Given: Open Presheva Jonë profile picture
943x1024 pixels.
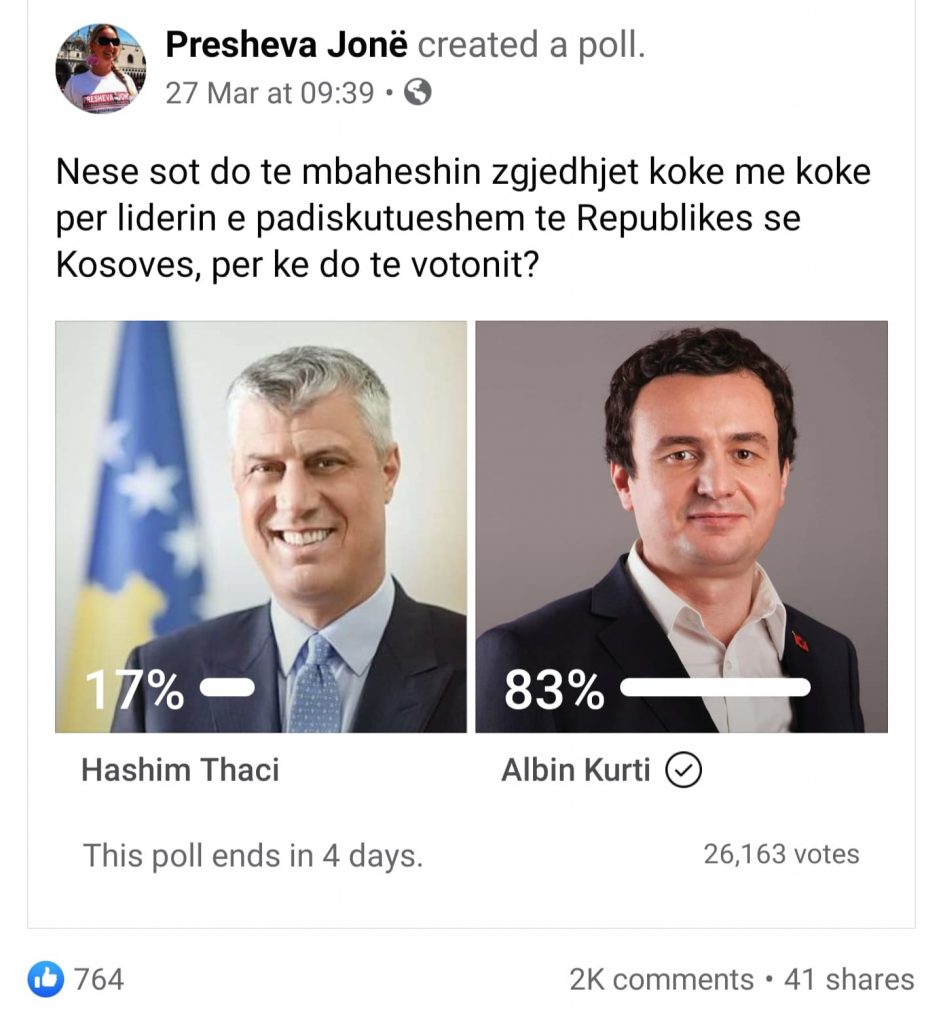Looking at the screenshot, I should [x=100, y=68].
